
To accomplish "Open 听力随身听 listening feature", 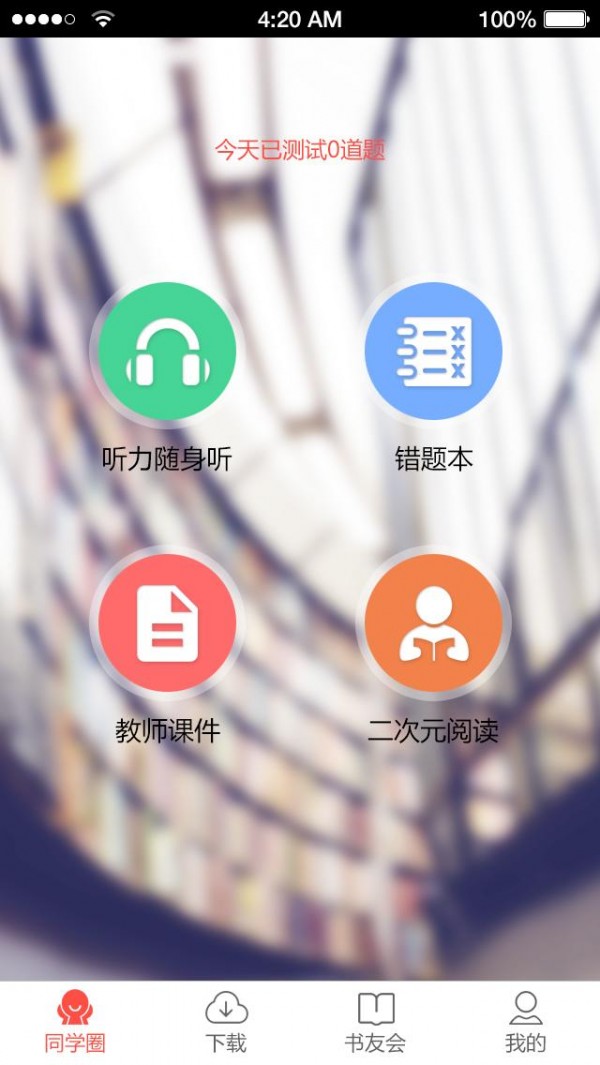I will [x=167, y=352].
